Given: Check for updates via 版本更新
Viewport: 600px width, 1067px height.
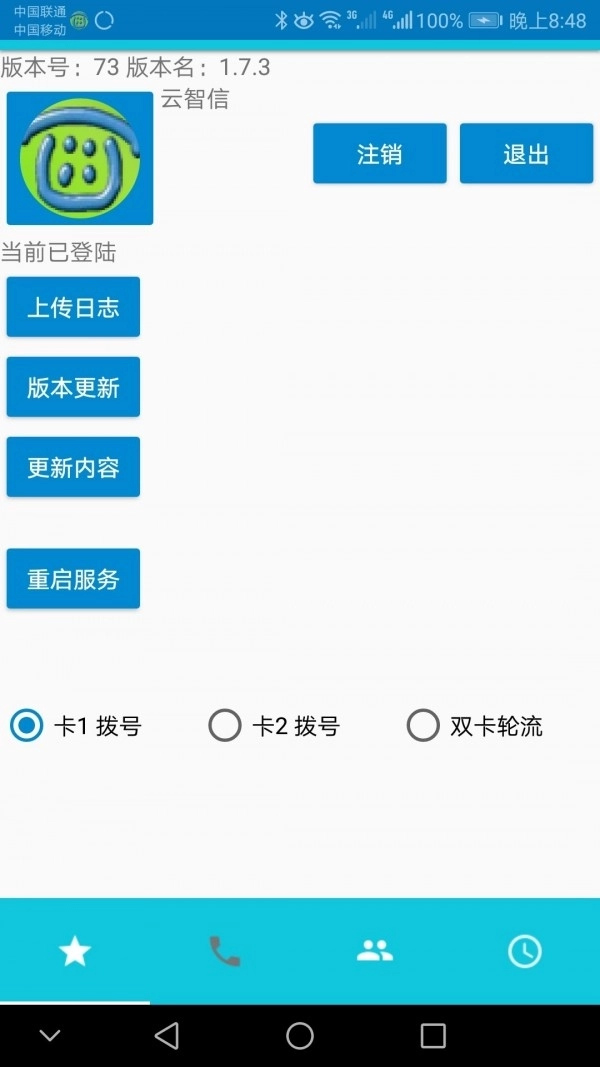Looking at the screenshot, I should (73, 387).
